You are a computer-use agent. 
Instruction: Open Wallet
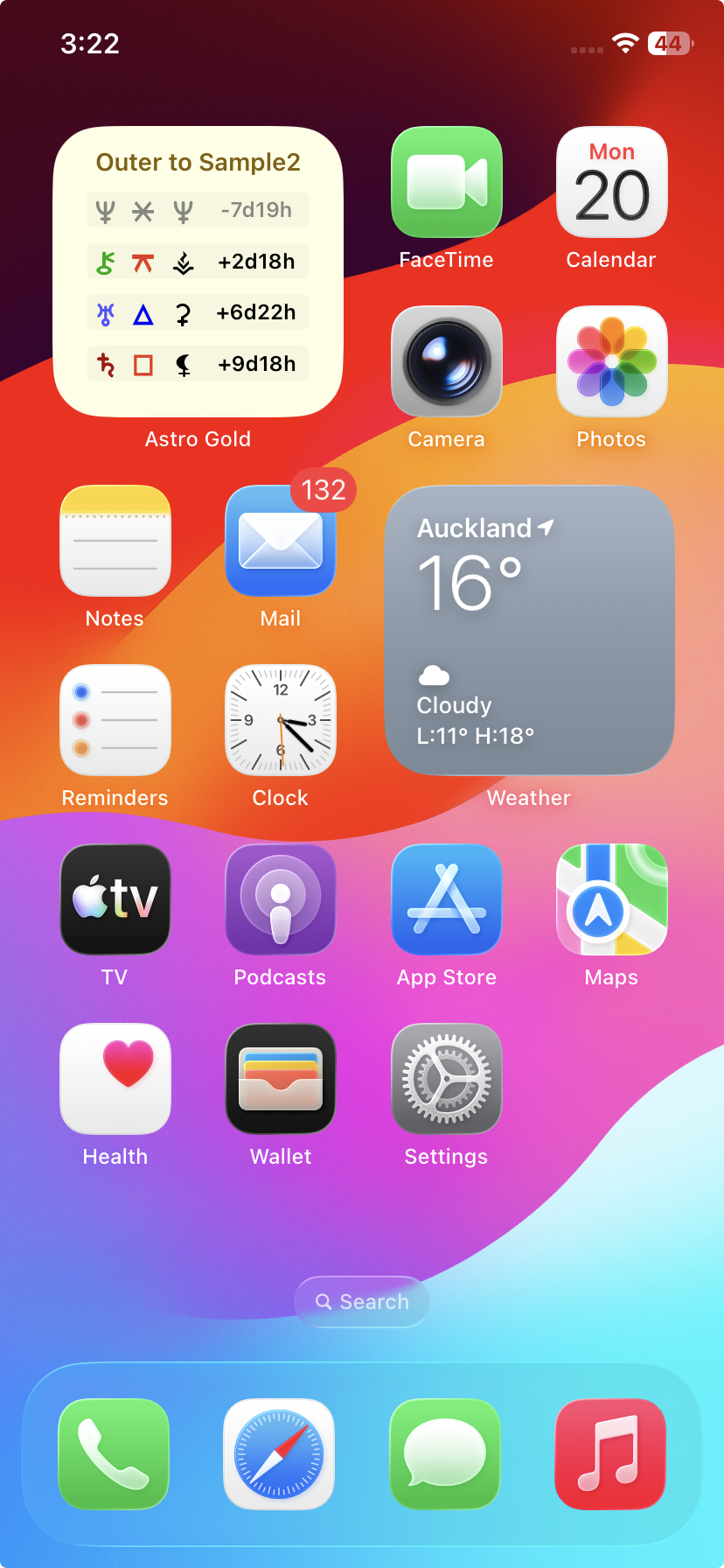pos(281,1079)
